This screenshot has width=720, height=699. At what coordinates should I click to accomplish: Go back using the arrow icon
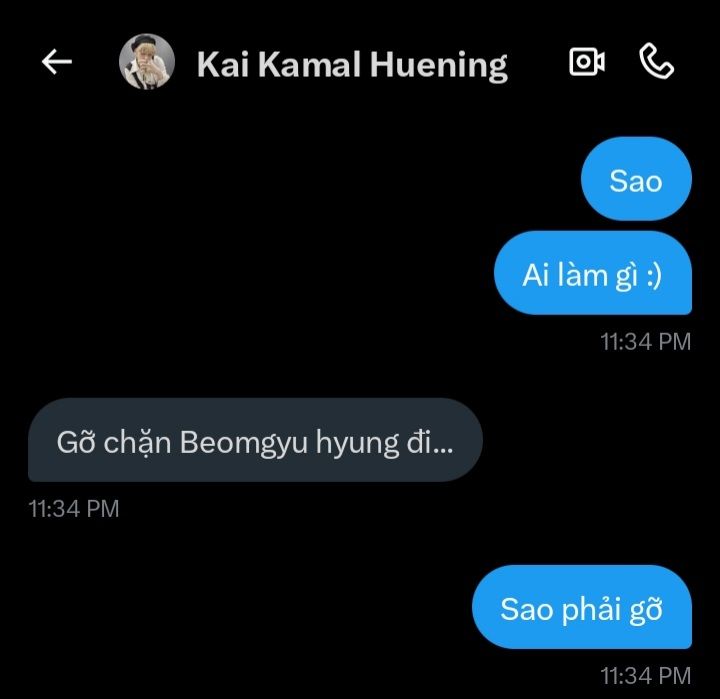57,63
